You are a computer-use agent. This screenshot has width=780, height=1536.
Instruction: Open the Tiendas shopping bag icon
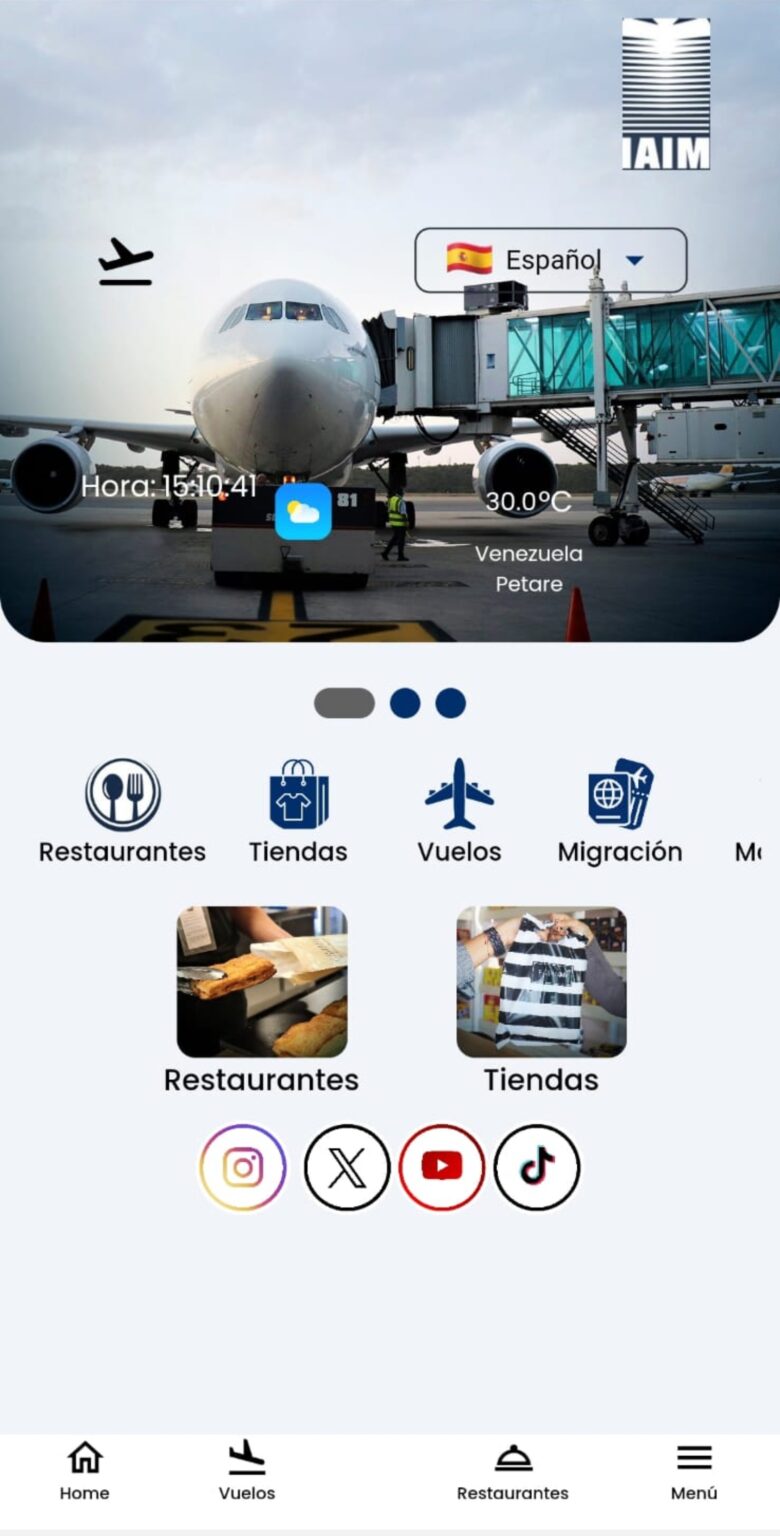click(297, 792)
